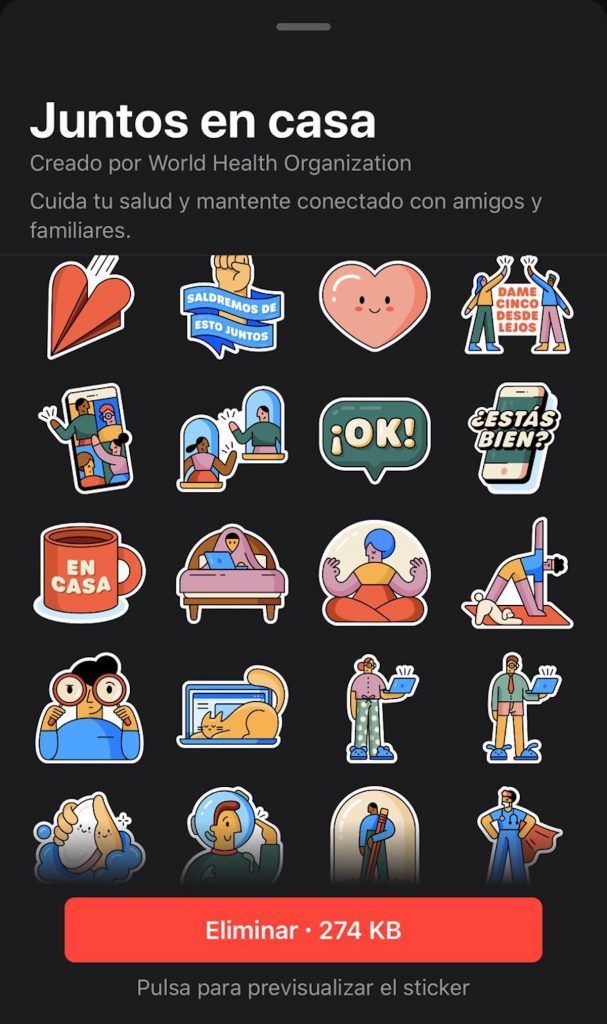This screenshot has width=607, height=1024.
Task: Select the meditating person sticker
Action: click(374, 573)
